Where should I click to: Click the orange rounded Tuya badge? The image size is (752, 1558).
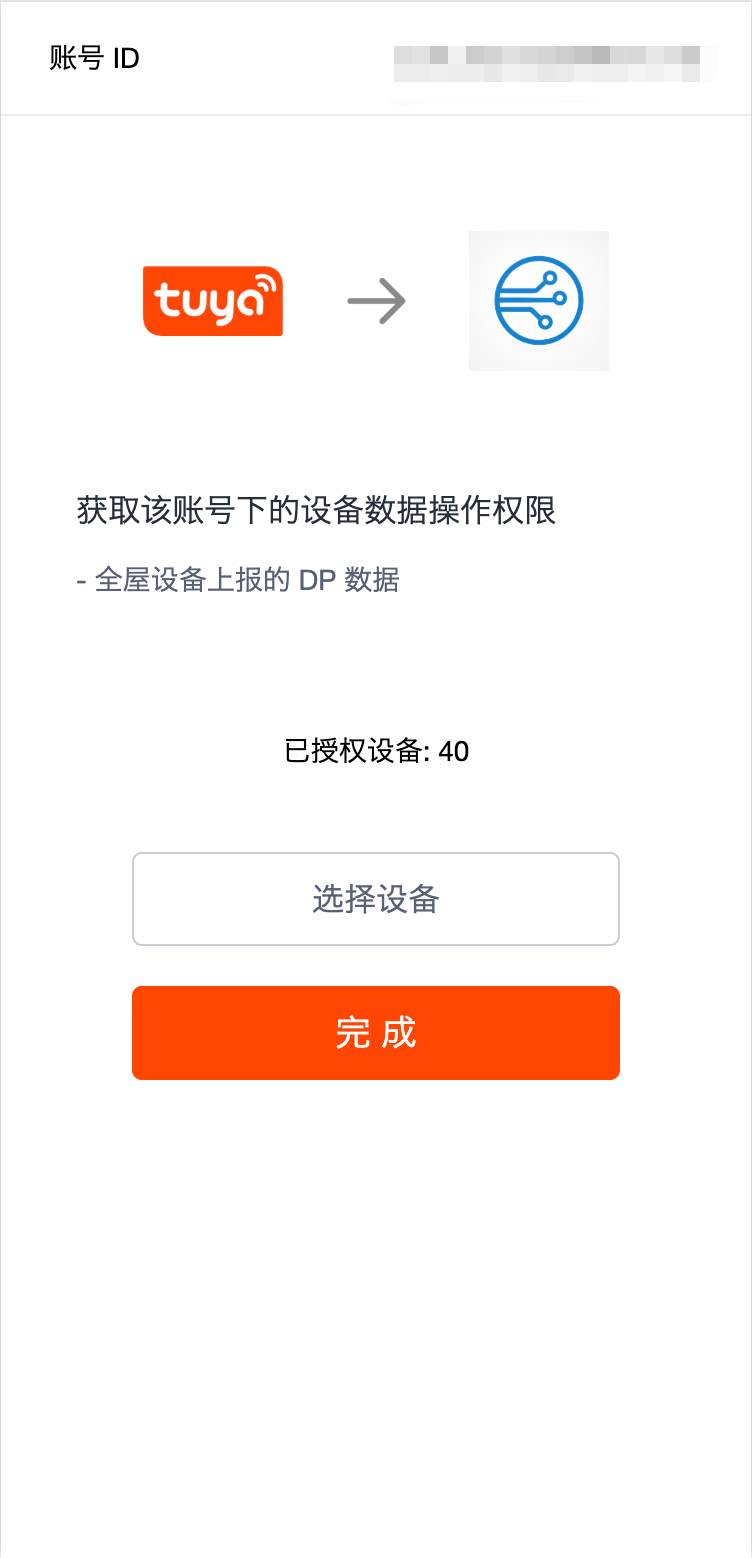point(213,300)
